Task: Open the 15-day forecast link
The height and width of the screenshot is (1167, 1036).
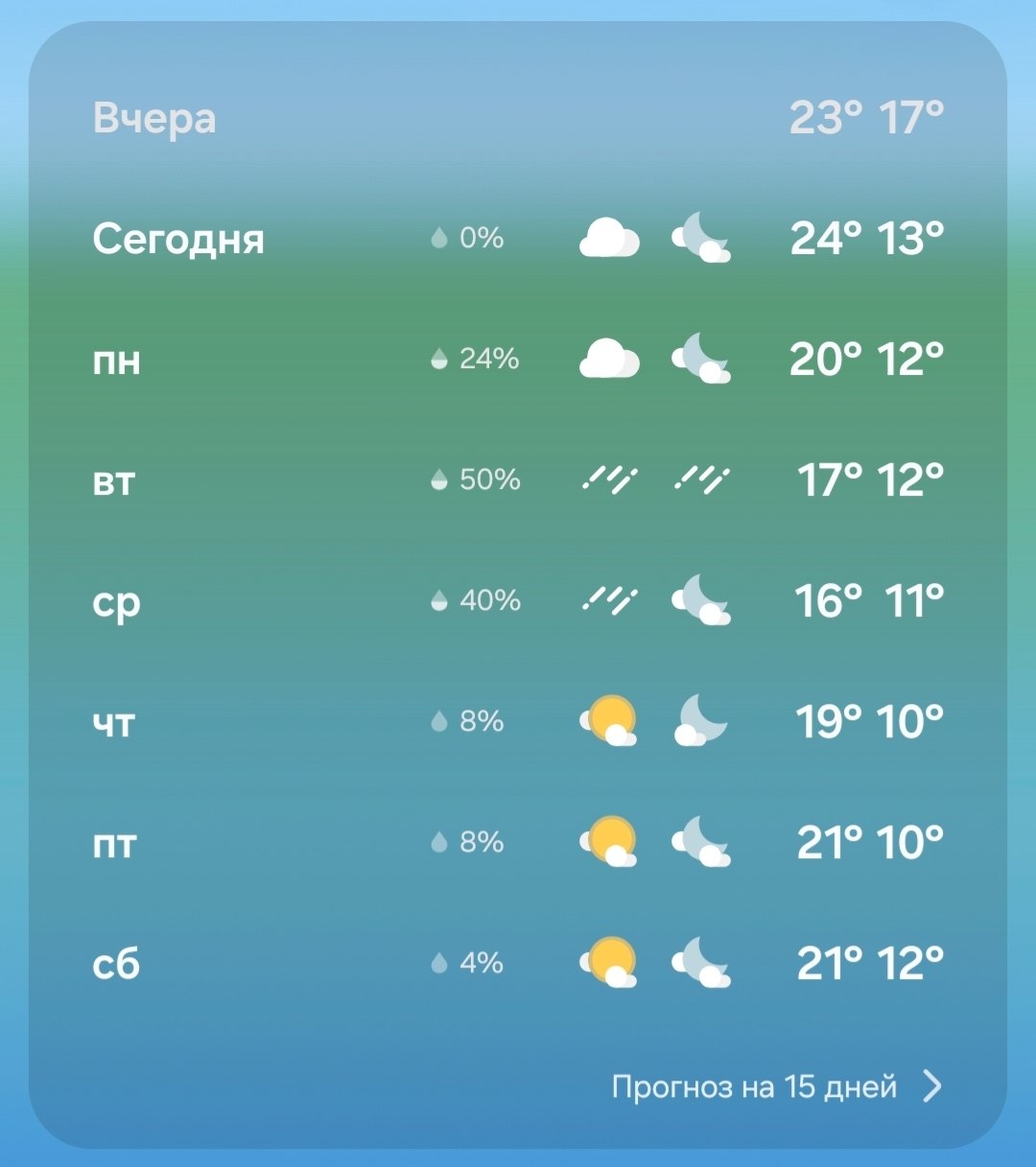Action: (x=777, y=1086)
